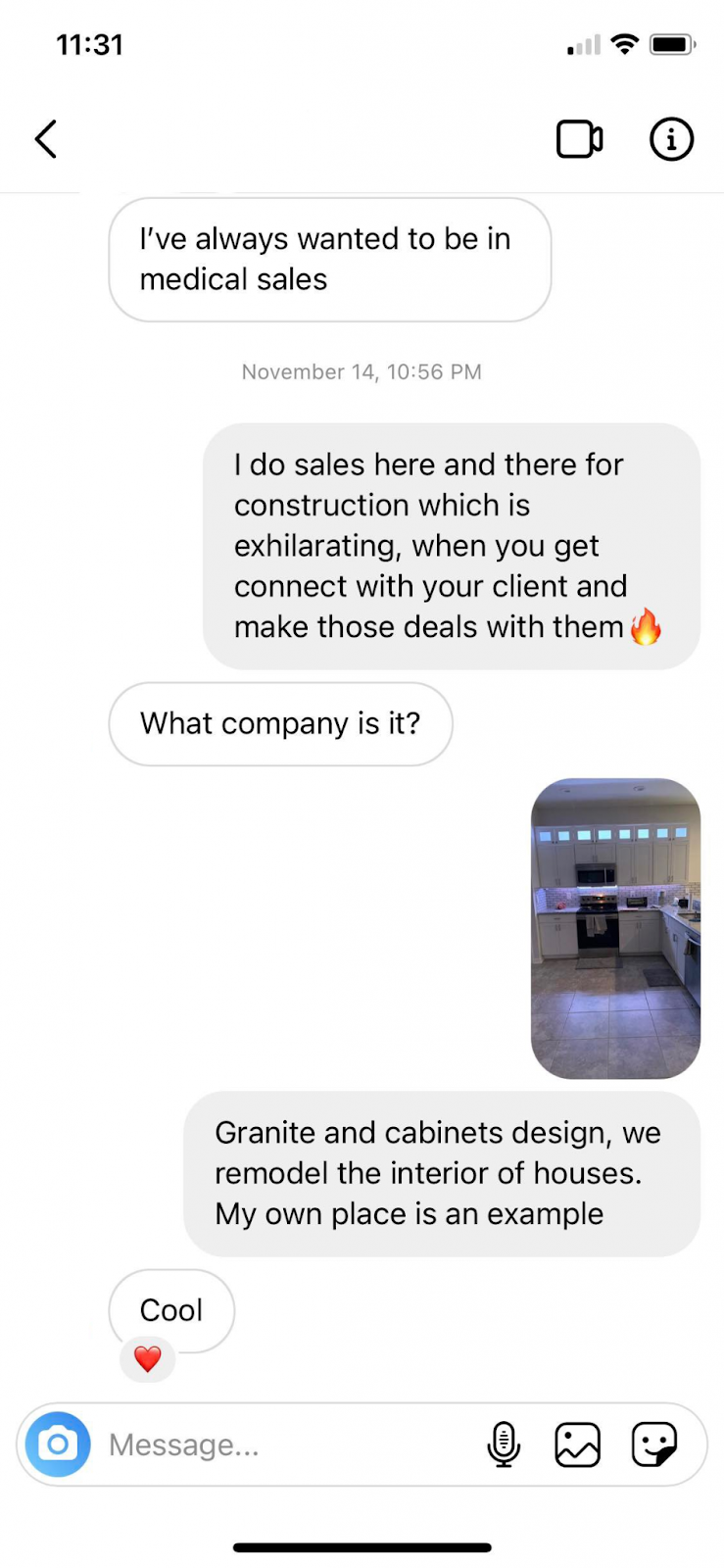Open conversation info details
This screenshot has height=1568, width=724.
(x=671, y=139)
